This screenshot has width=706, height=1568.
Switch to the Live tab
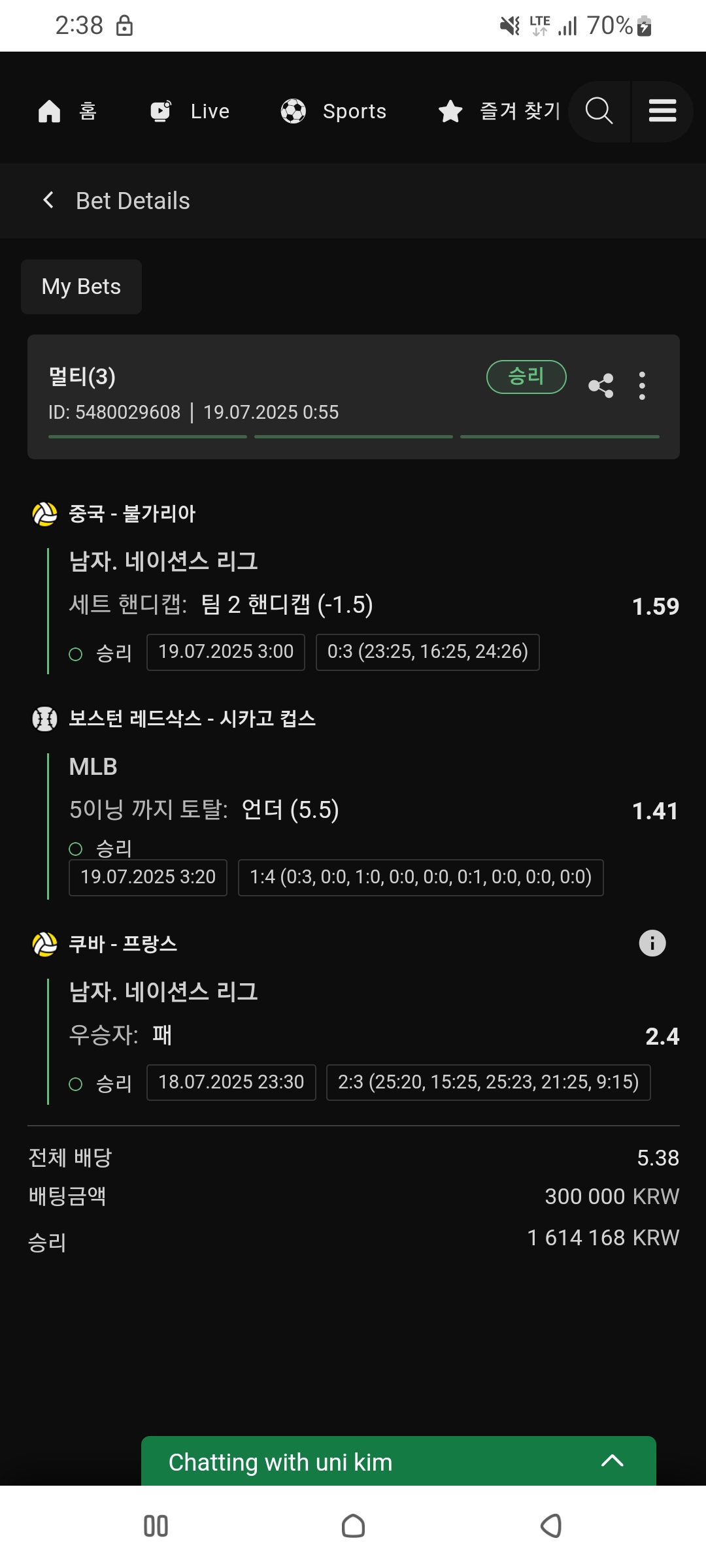[x=190, y=111]
